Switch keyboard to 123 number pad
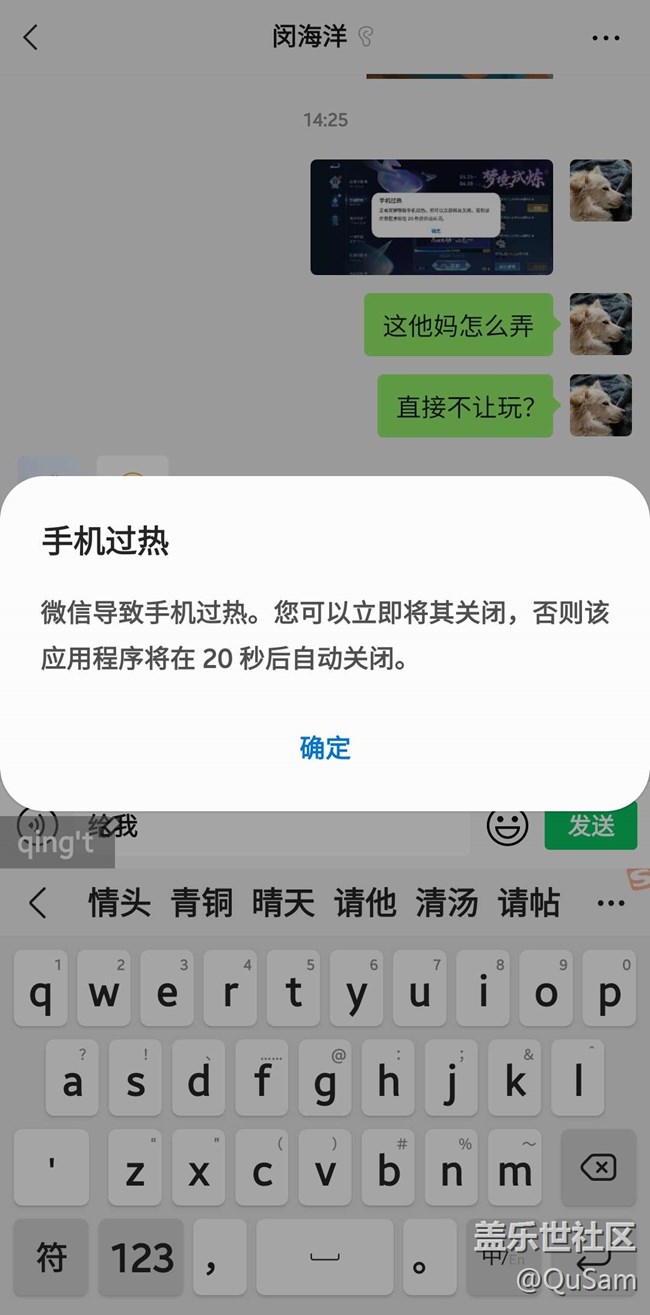Viewport: 650px width, 1315px height. tap(142, 1257)
